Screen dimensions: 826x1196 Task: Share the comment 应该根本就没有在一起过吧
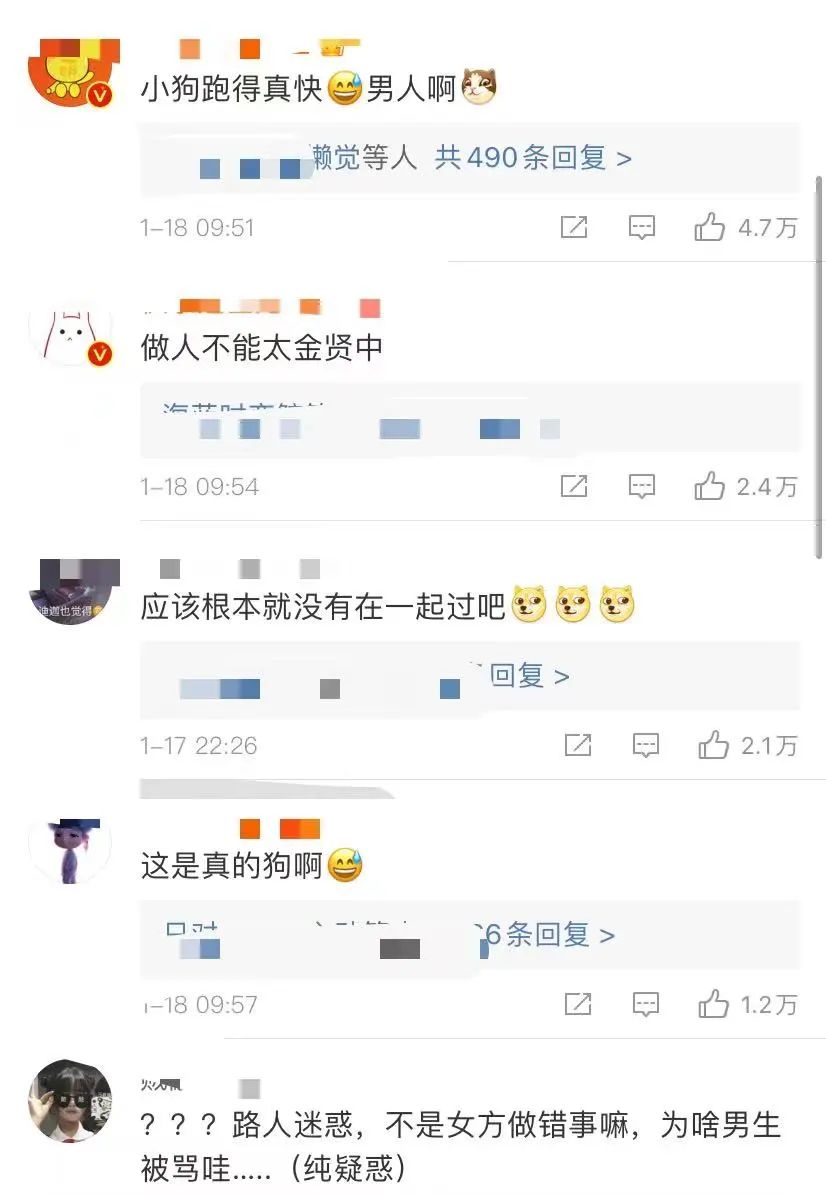(578, 745)
